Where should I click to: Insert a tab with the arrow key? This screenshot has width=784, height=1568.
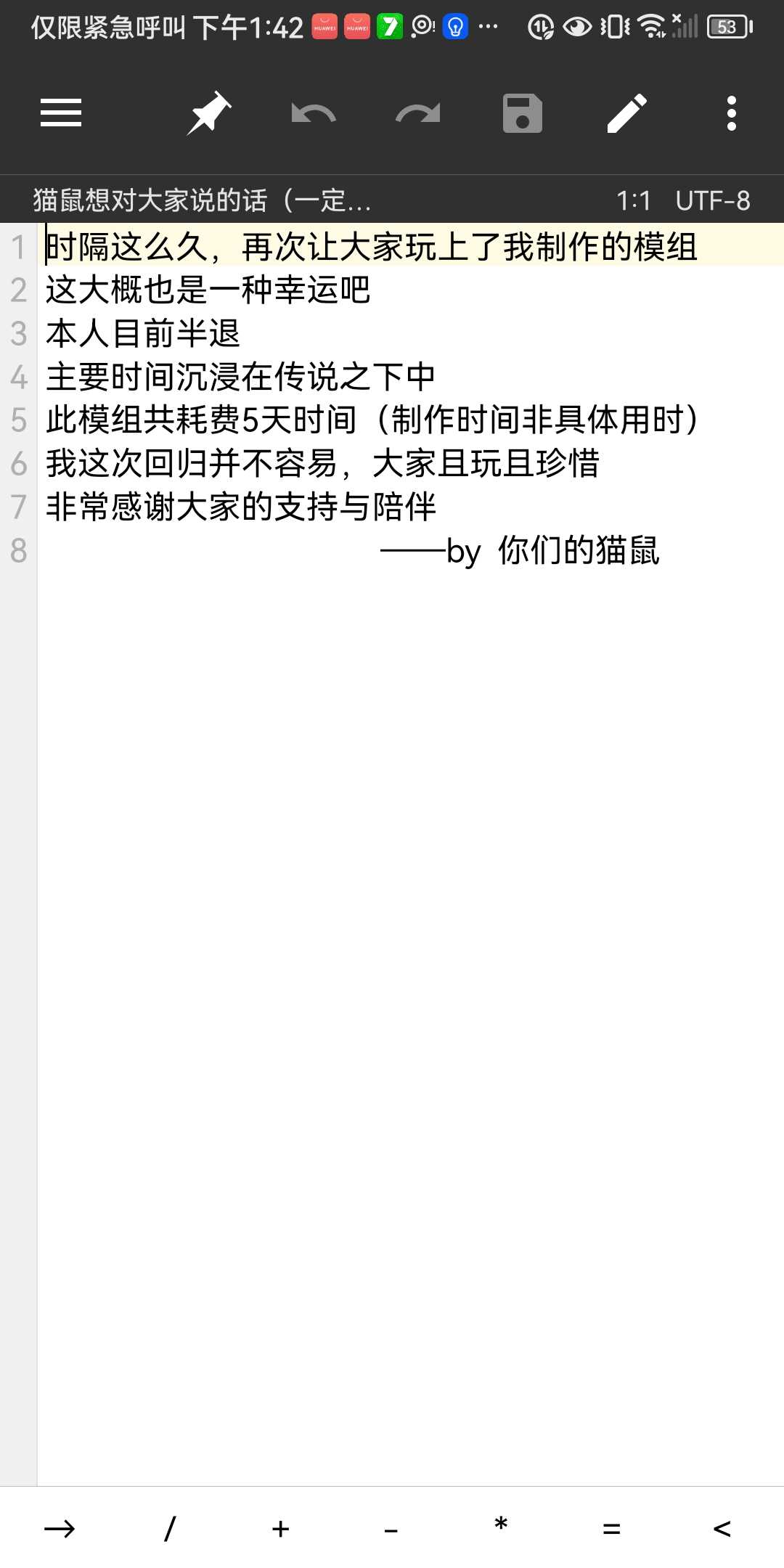60,1529
